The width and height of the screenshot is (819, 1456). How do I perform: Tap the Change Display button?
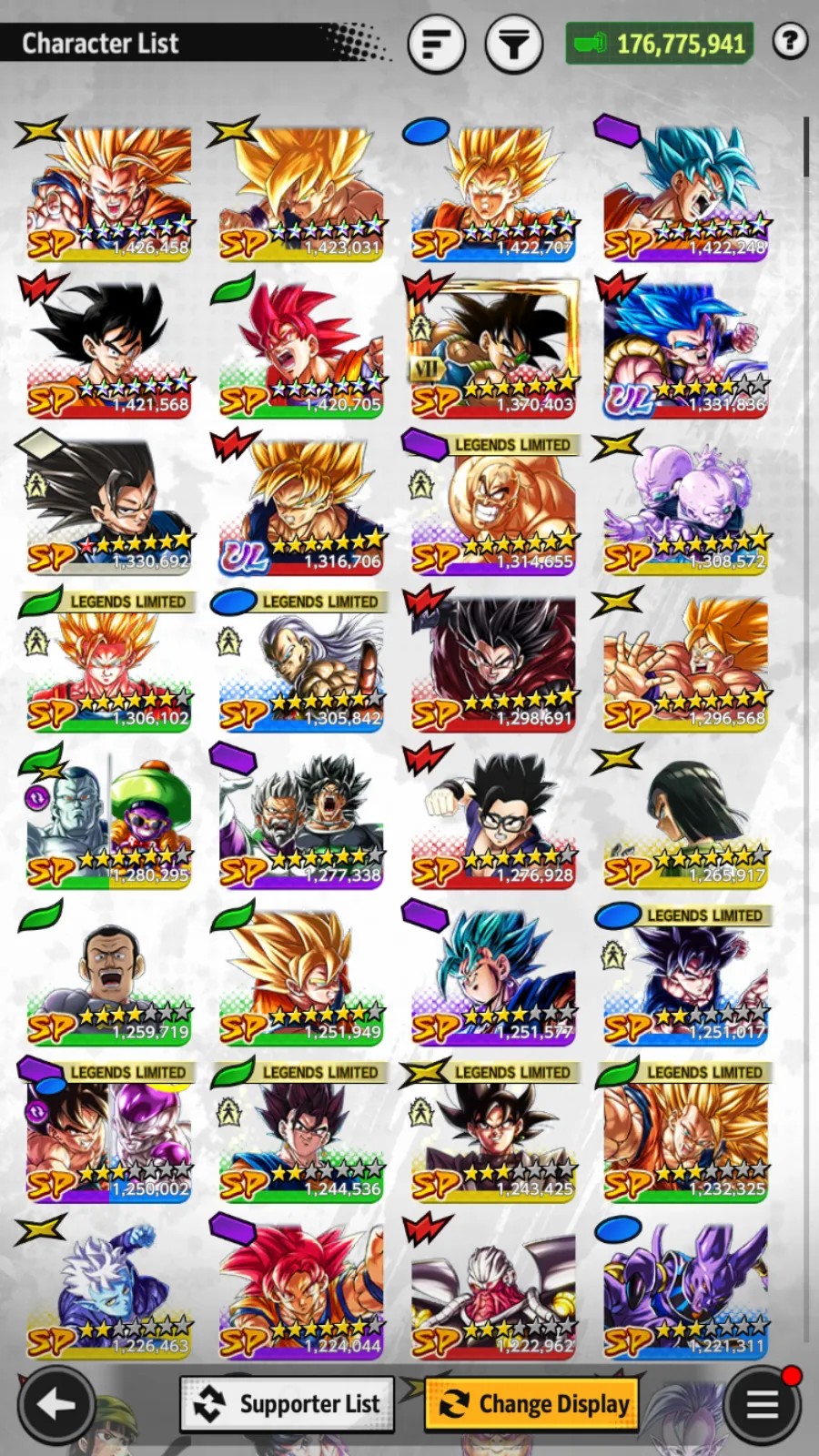[531, 1404]
